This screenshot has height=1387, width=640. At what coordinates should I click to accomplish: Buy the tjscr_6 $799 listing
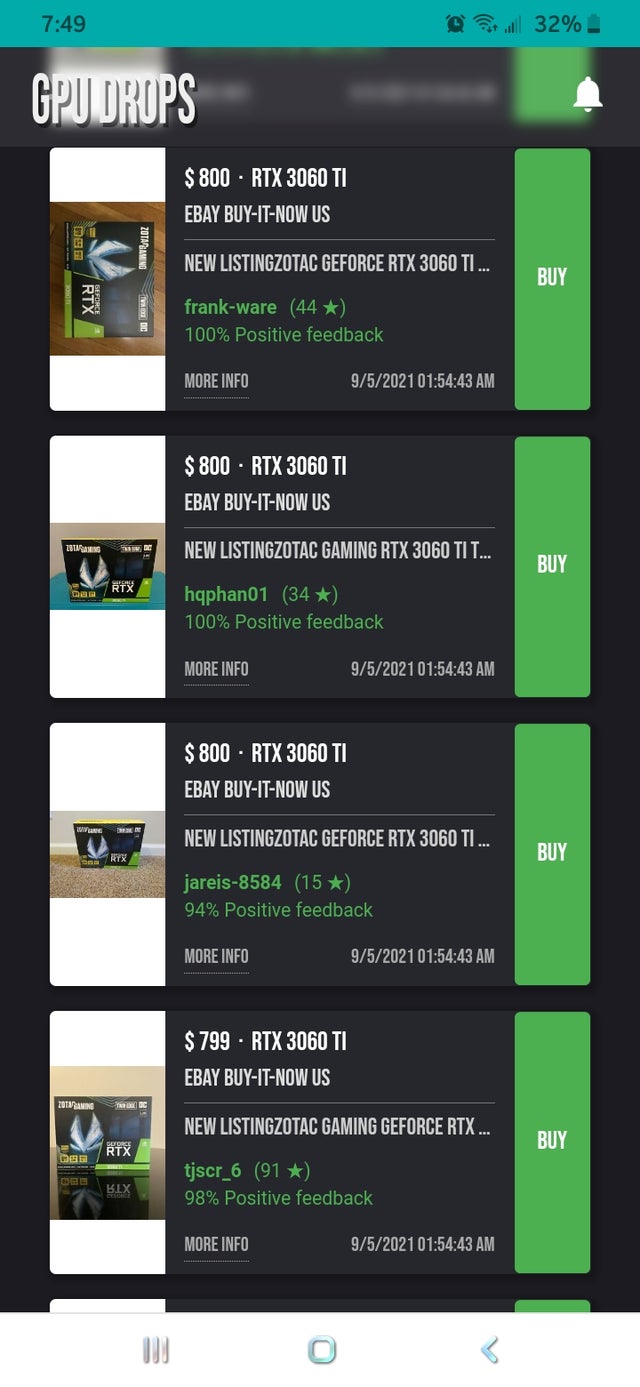(552, 1141)
